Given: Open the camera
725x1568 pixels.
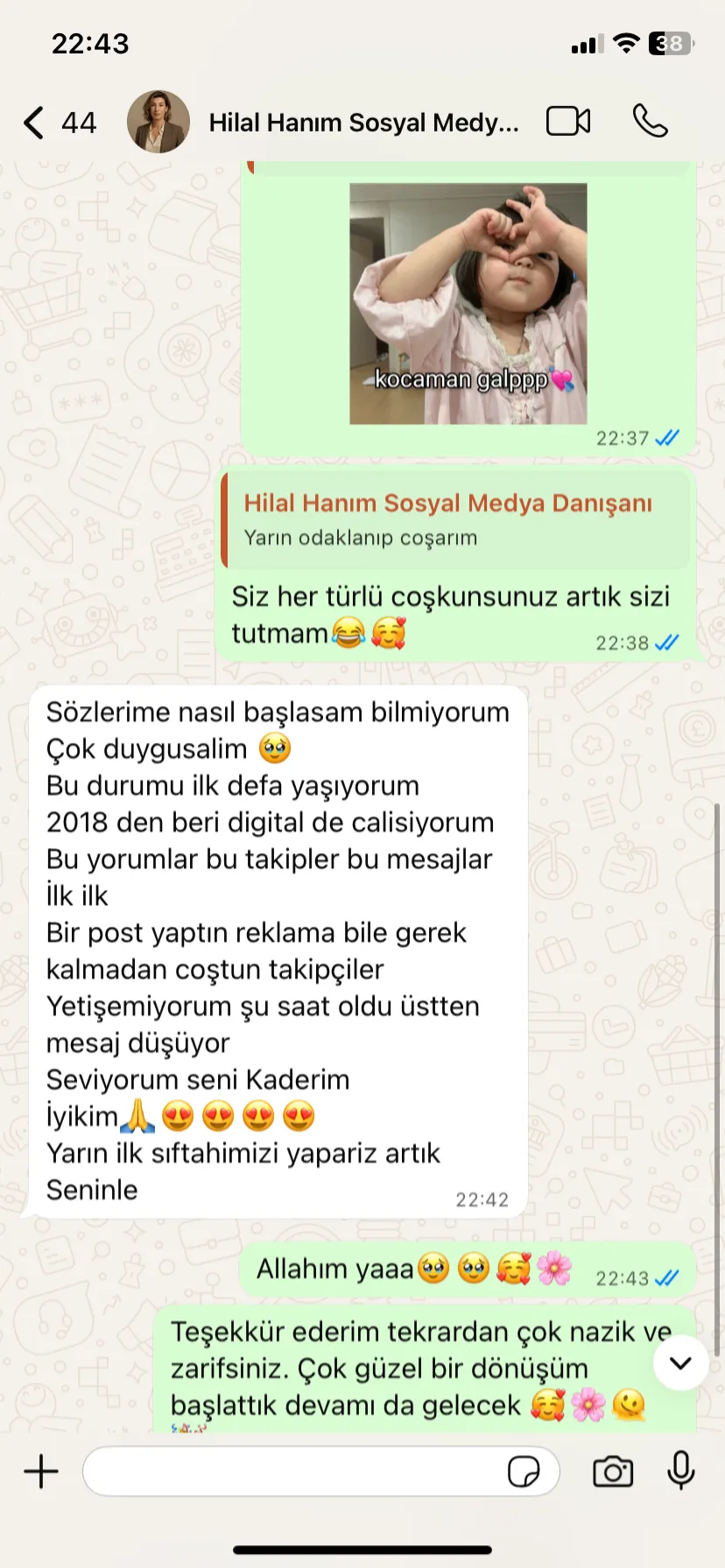Looking at the screenshot, I should point(613,1472).
